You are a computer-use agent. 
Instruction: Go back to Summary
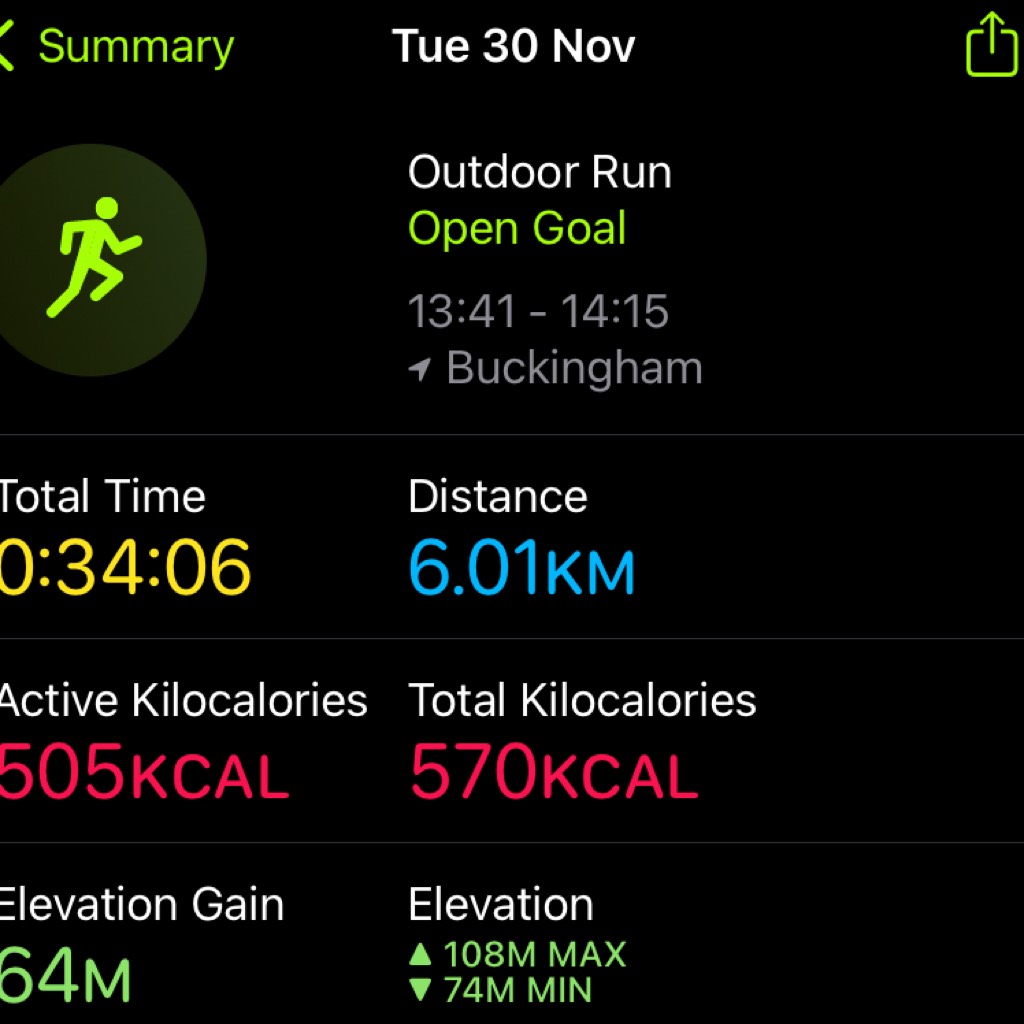(x=120, y=47)
